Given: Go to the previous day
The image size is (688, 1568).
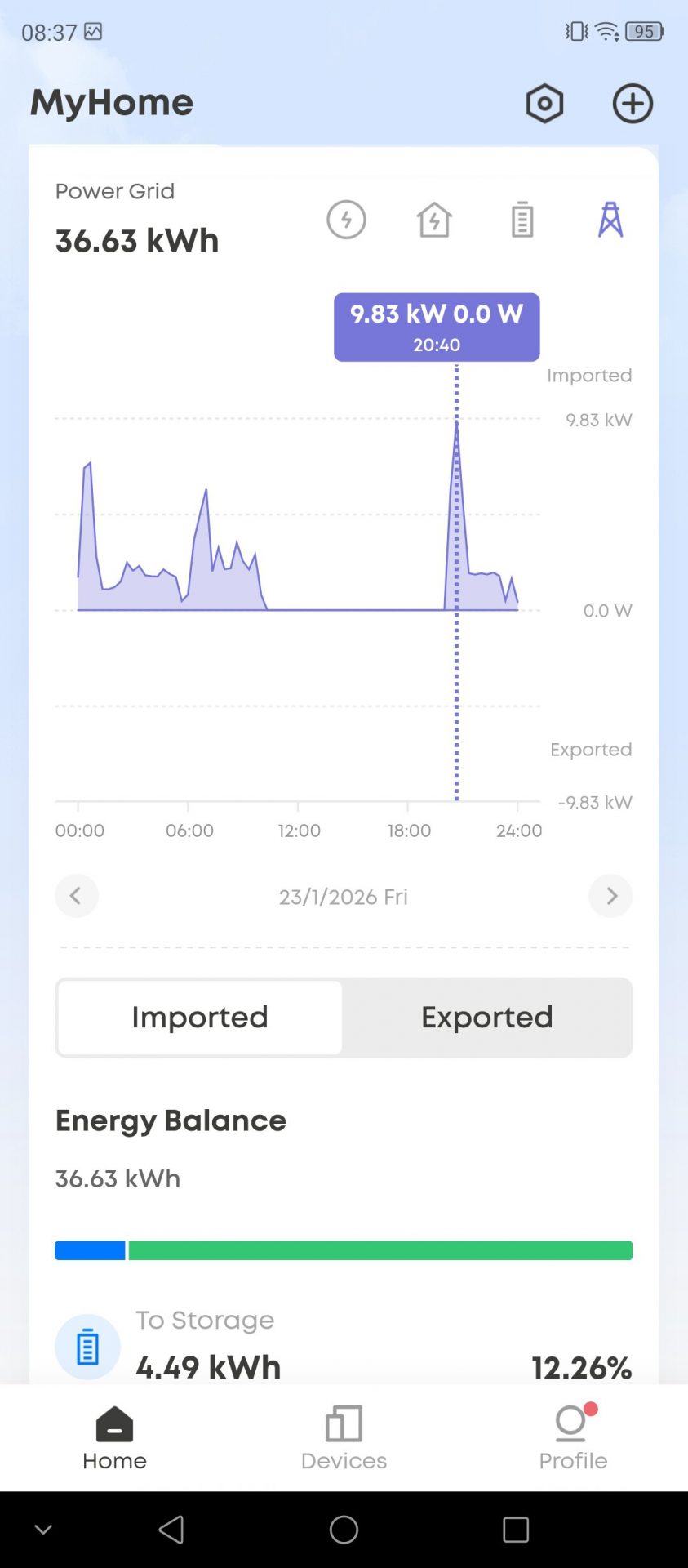Looking at the screenshot, I should tap(77, 896).
